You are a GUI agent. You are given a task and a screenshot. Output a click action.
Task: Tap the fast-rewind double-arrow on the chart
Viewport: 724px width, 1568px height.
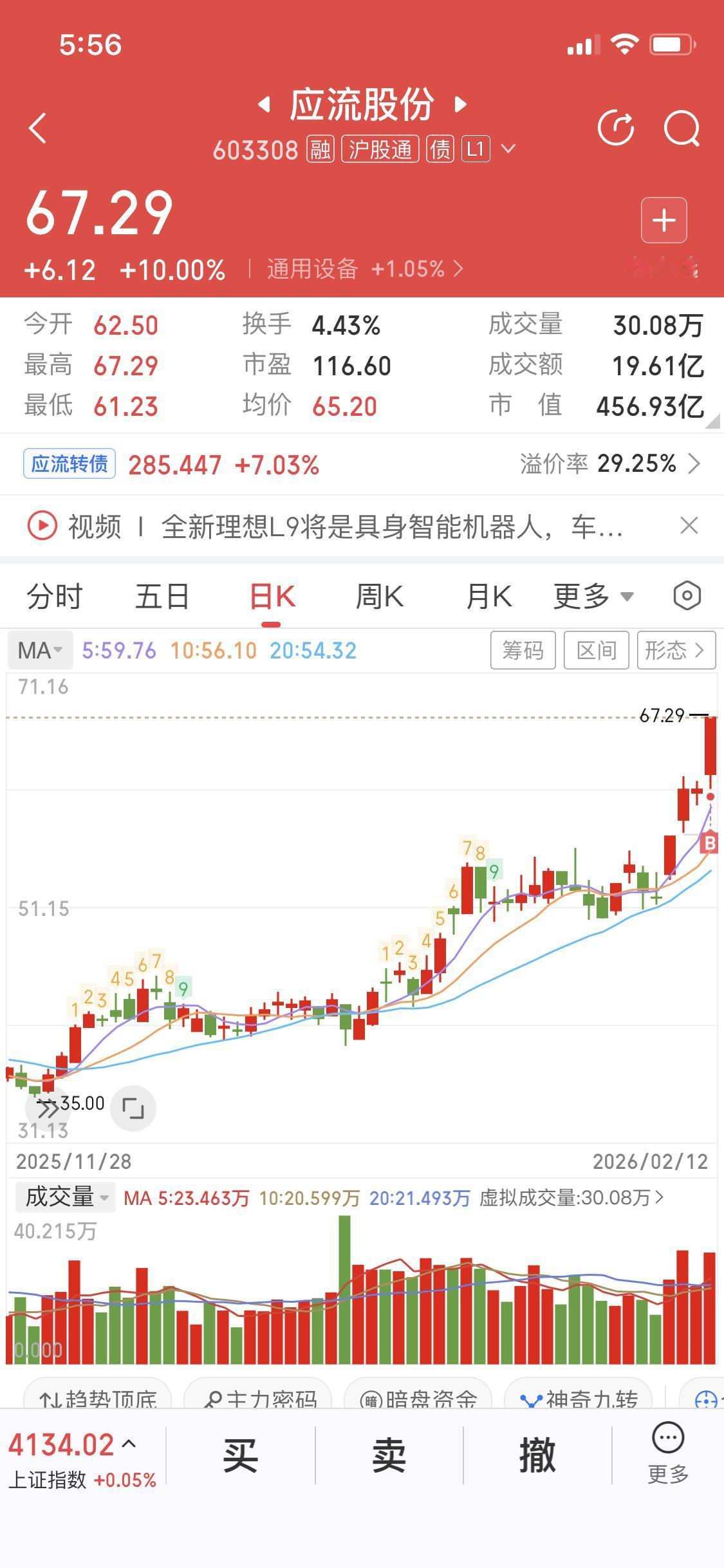[x=47, y=1108]
